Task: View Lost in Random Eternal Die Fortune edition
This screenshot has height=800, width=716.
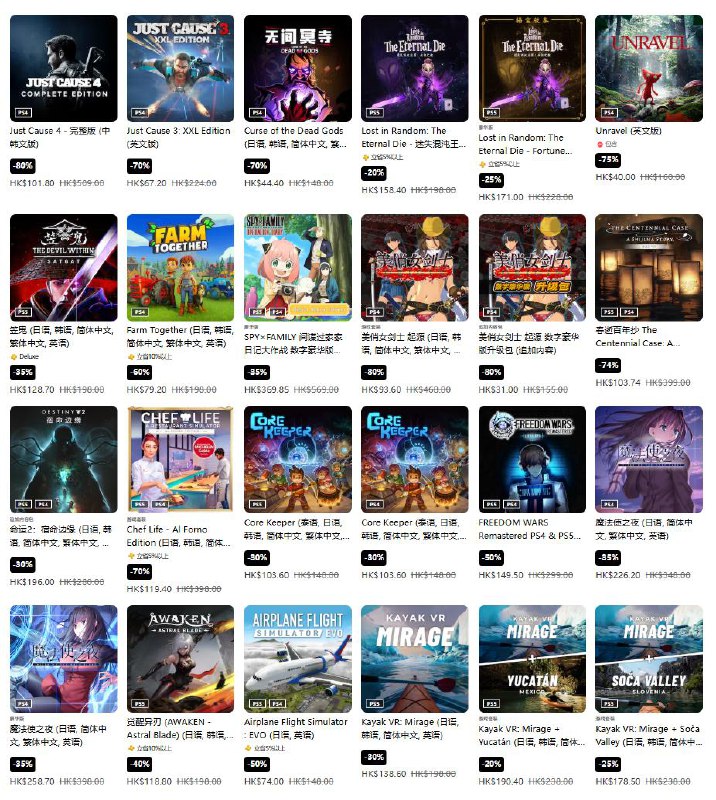Action: click(x=532, y=68)
